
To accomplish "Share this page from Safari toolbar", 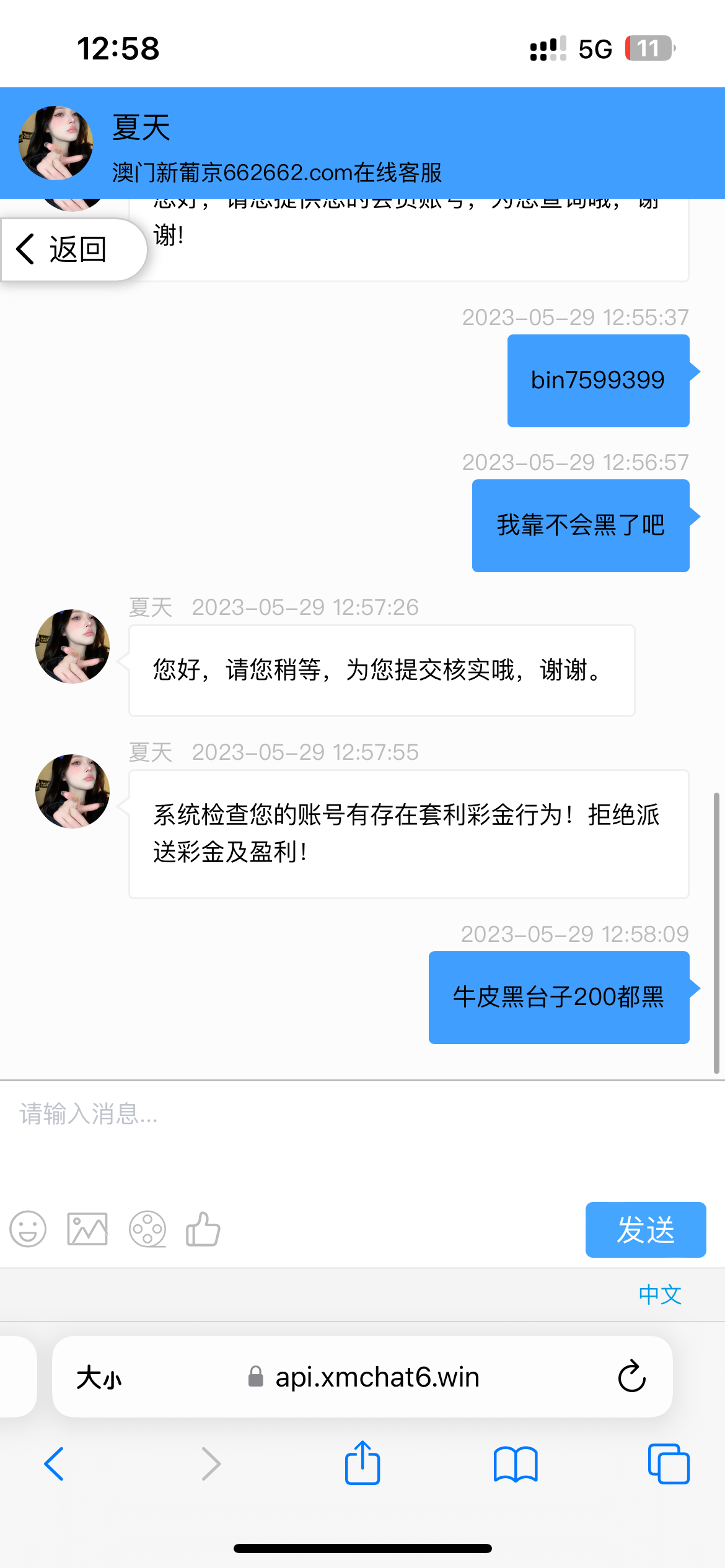I will [362, 1464].
